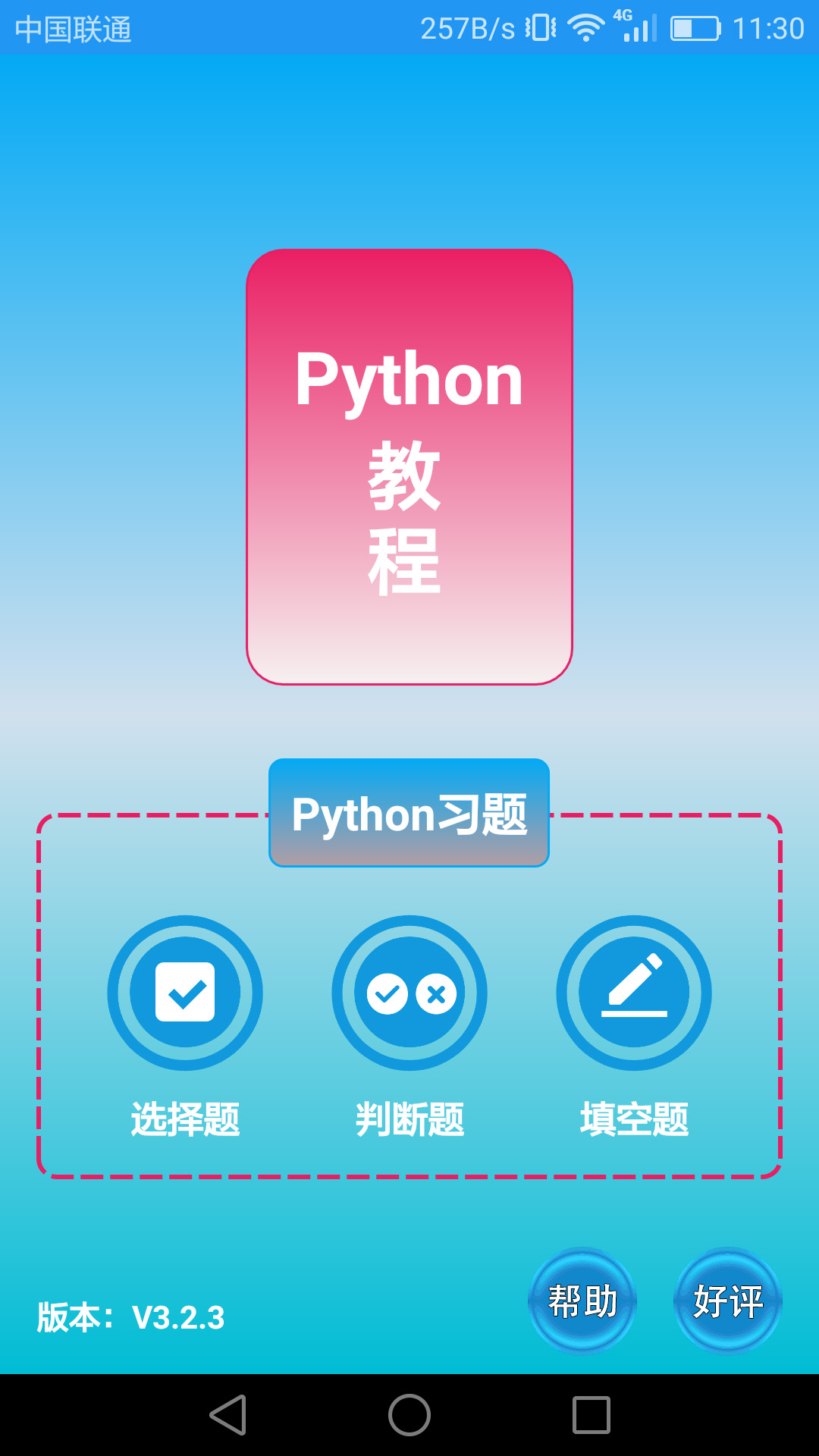Select the 判断题 check-and-cross icon
The height and width of the screenshot is (1456, 819).
coord(410,993)
